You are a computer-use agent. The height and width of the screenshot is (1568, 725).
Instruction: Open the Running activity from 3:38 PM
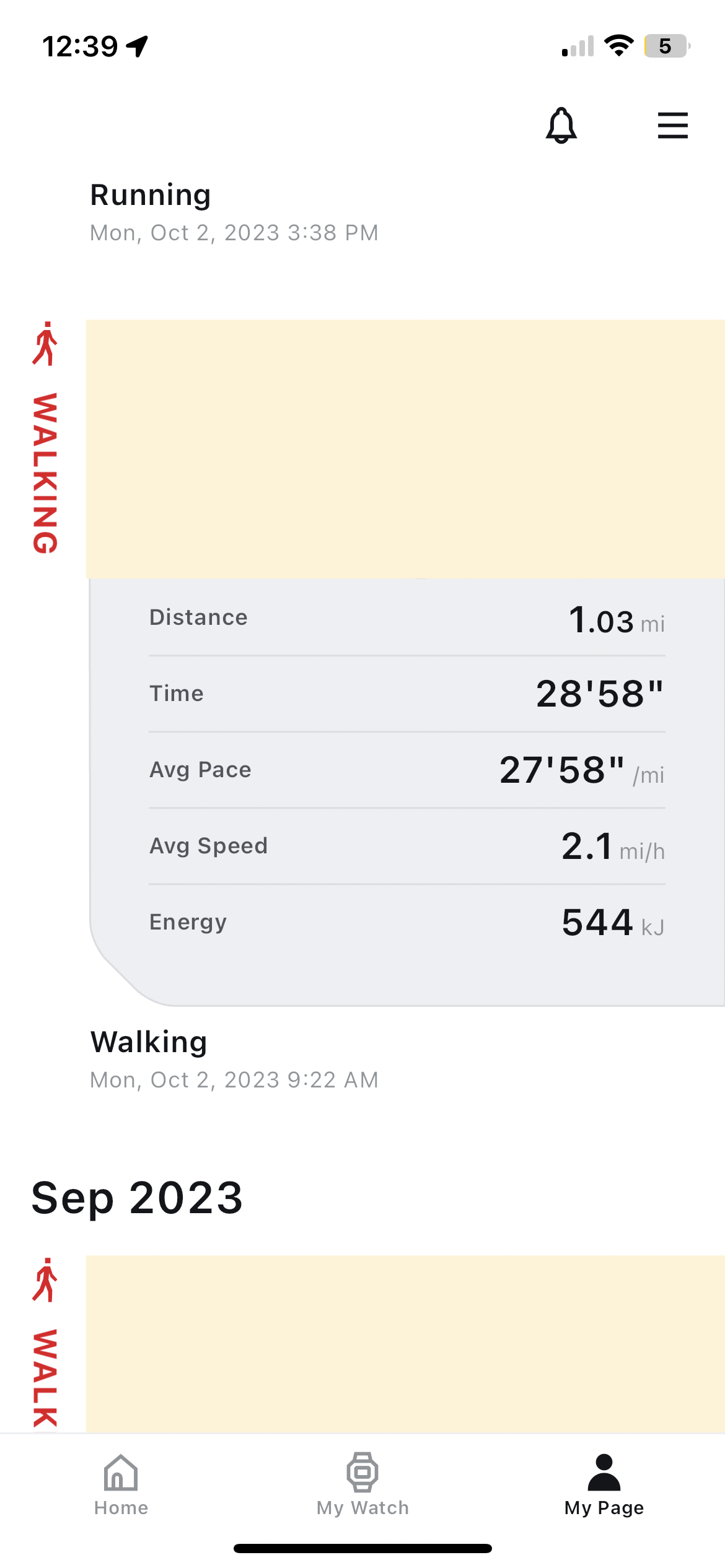234,212
